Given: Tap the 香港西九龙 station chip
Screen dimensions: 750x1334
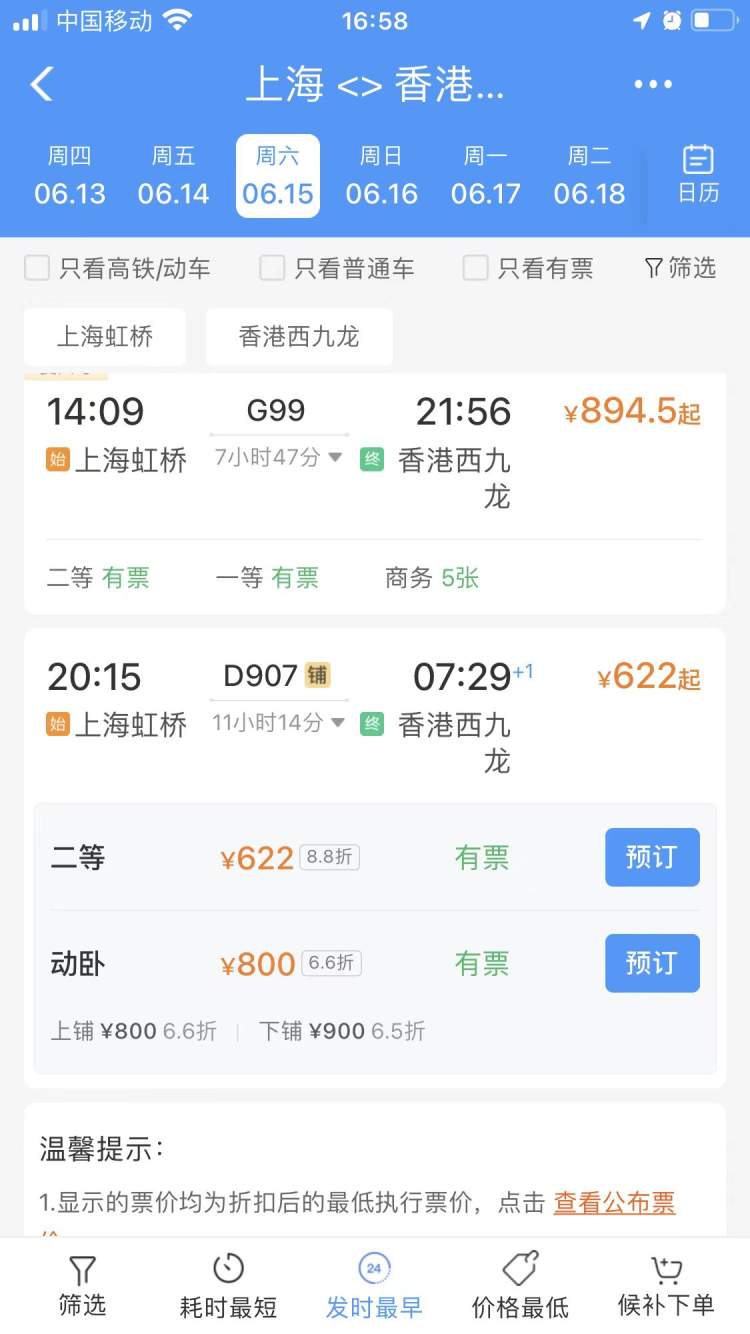Looking at the screenshot, I should tap(299, 337).
